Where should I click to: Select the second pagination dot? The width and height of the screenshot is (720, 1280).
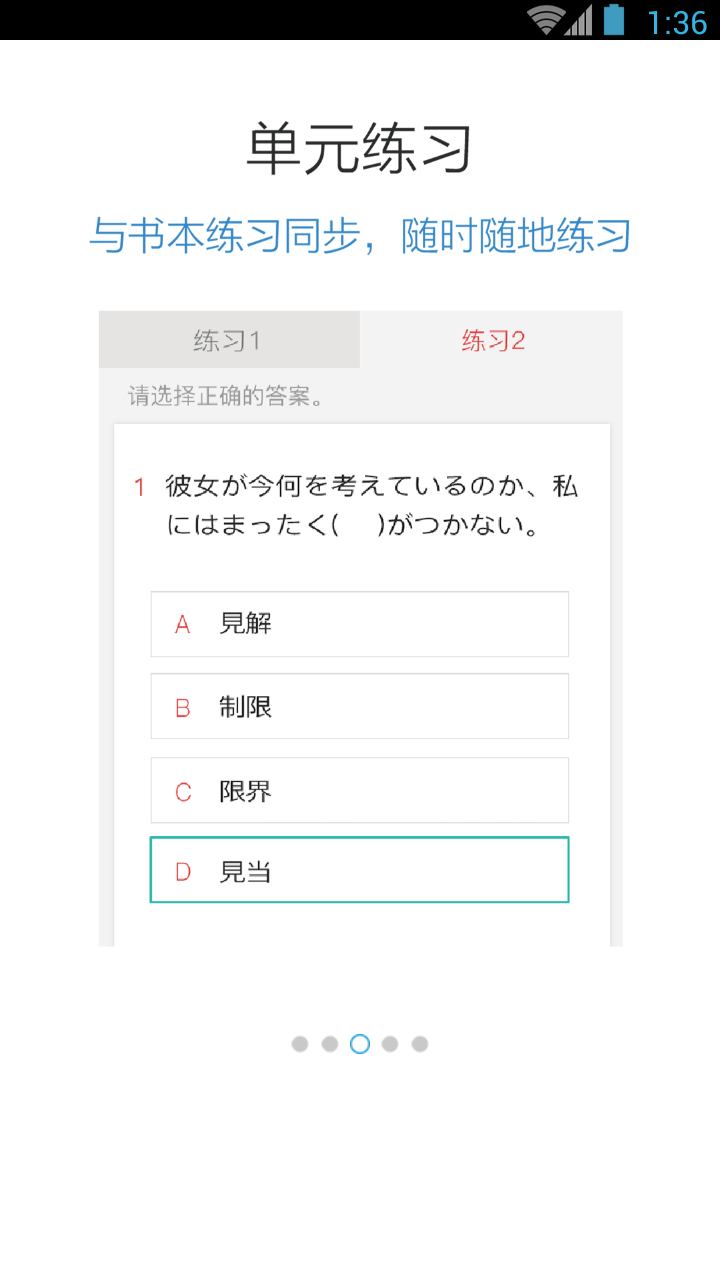click(x=330, y=1043)
